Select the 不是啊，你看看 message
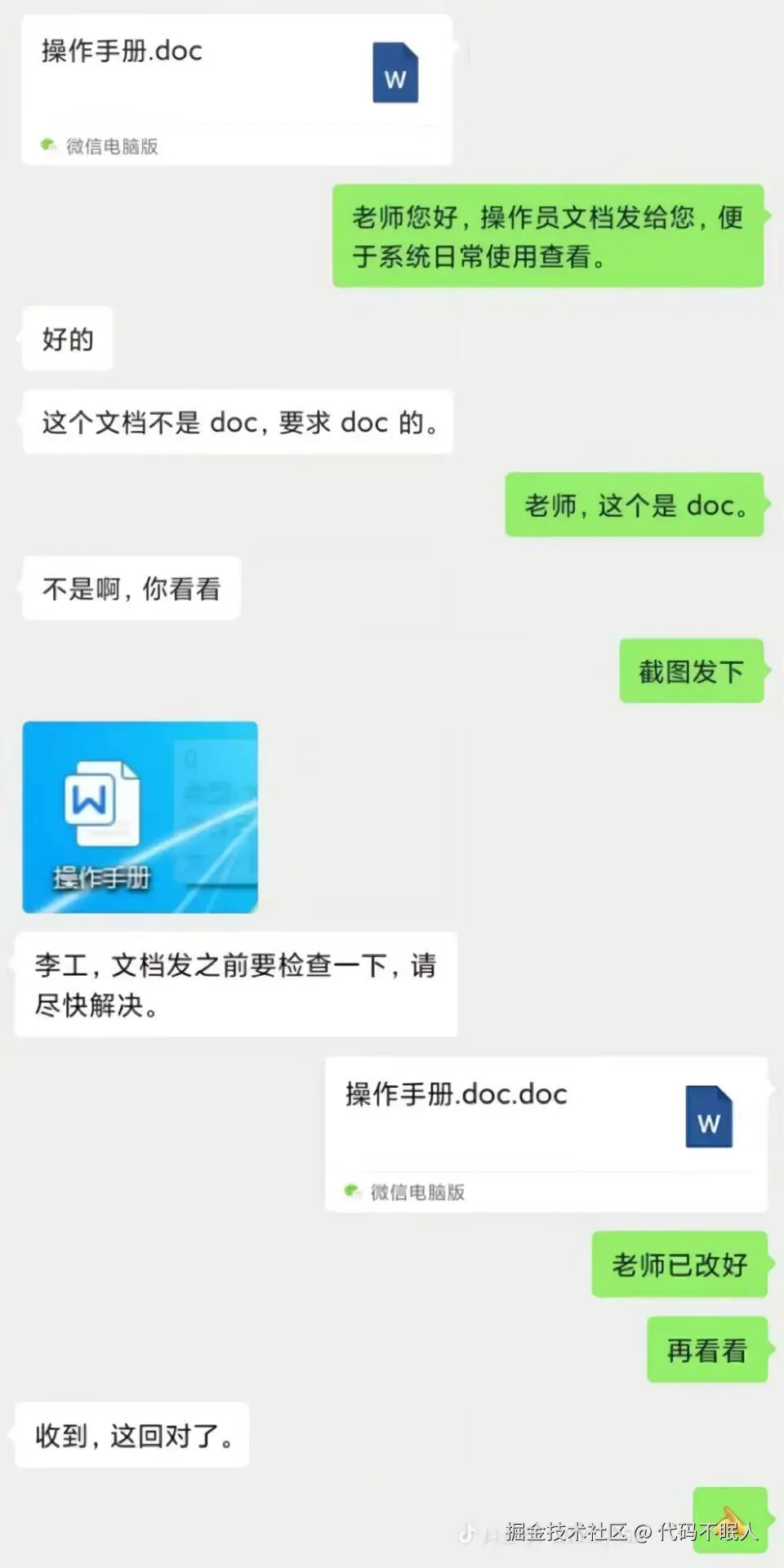This screenshot has width=784, height=1568. (x=130, y=587)
